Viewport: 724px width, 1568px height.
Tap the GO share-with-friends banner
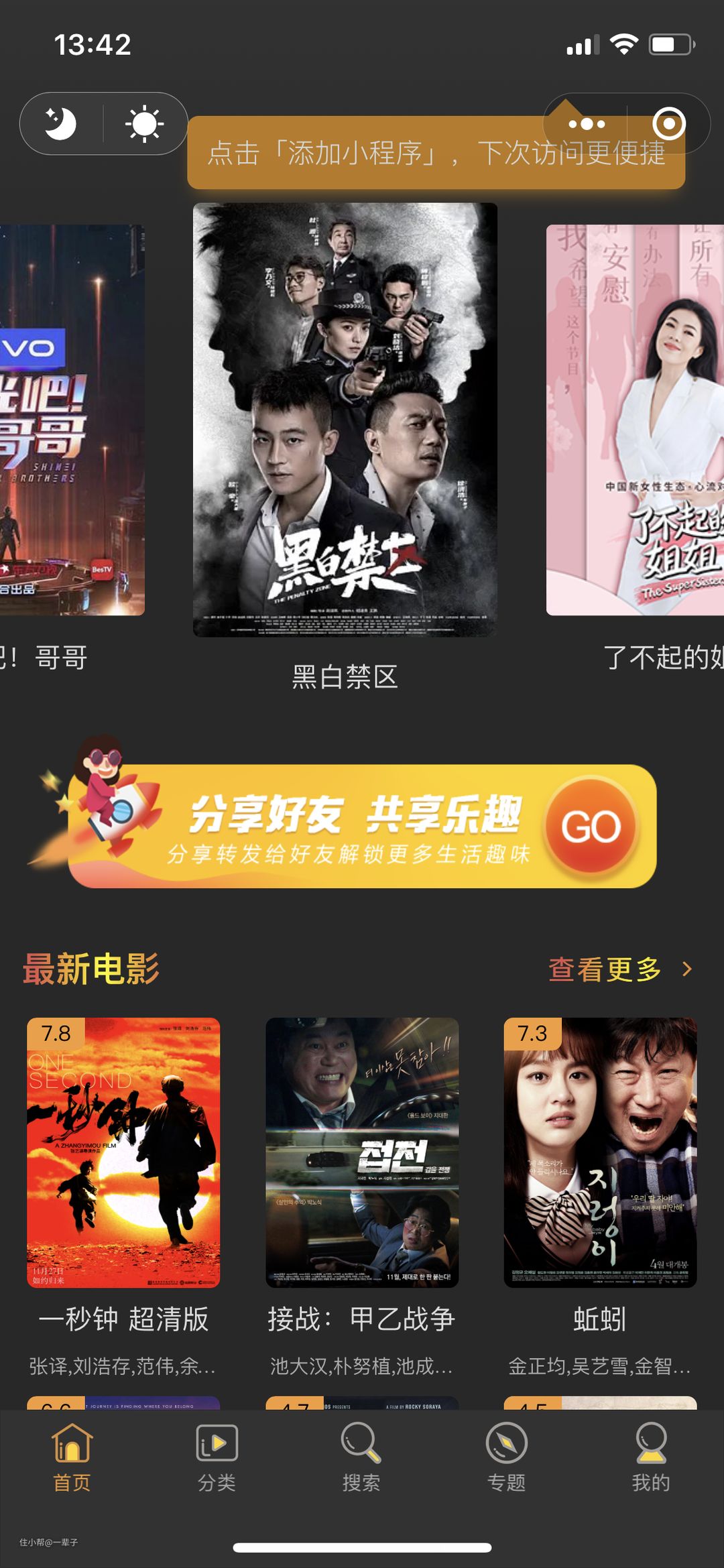pos(362,826)
